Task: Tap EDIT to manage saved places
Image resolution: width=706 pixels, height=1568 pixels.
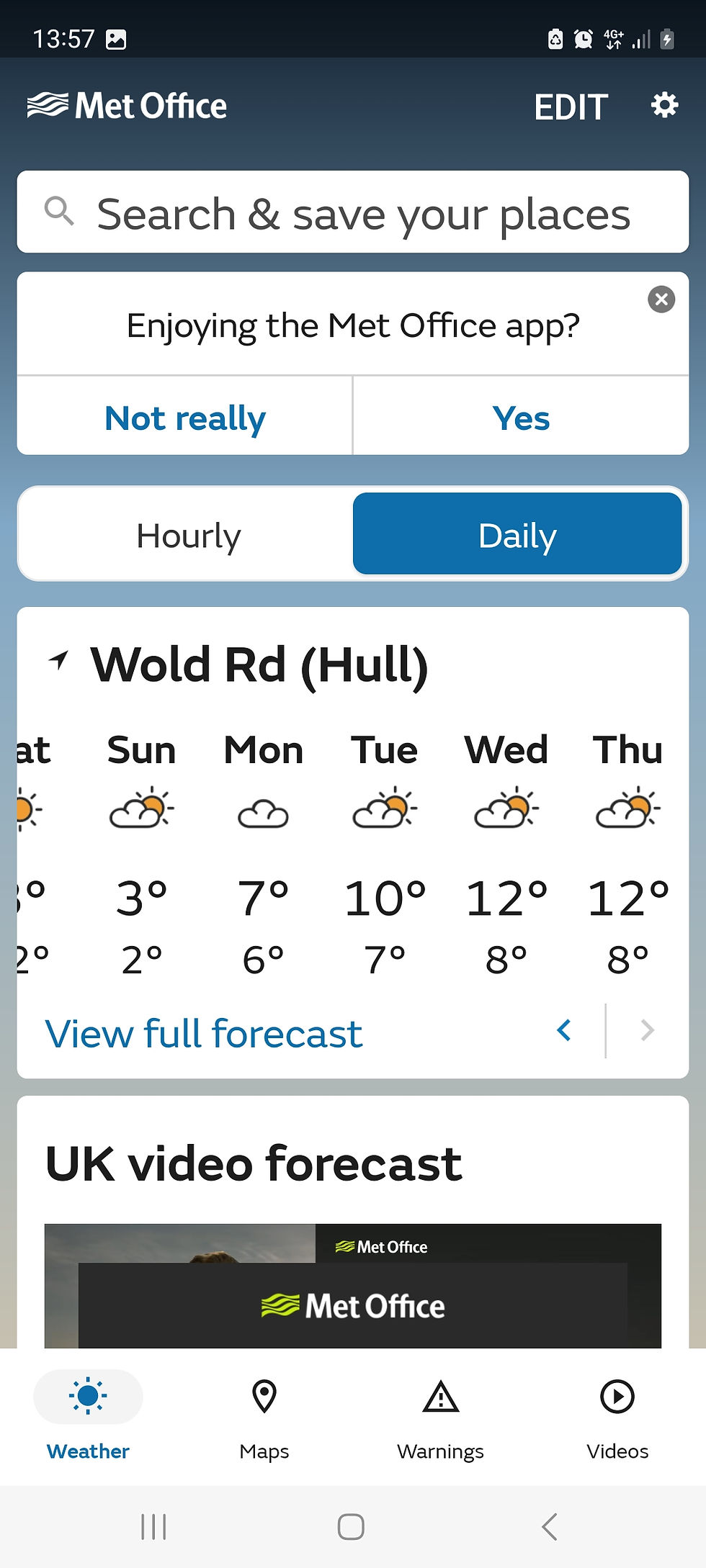Action: [x=571, y=107]
